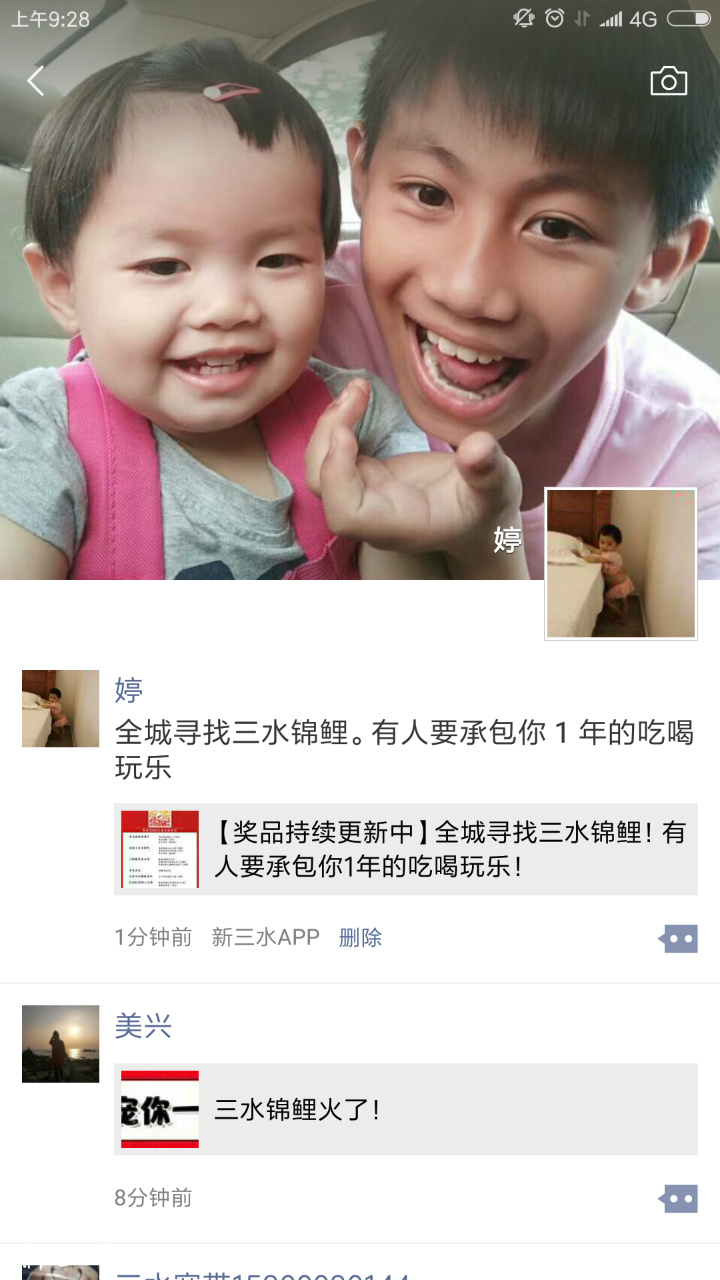
Task: Open the profile avatar beside the cover name
Action: (620, 563)
